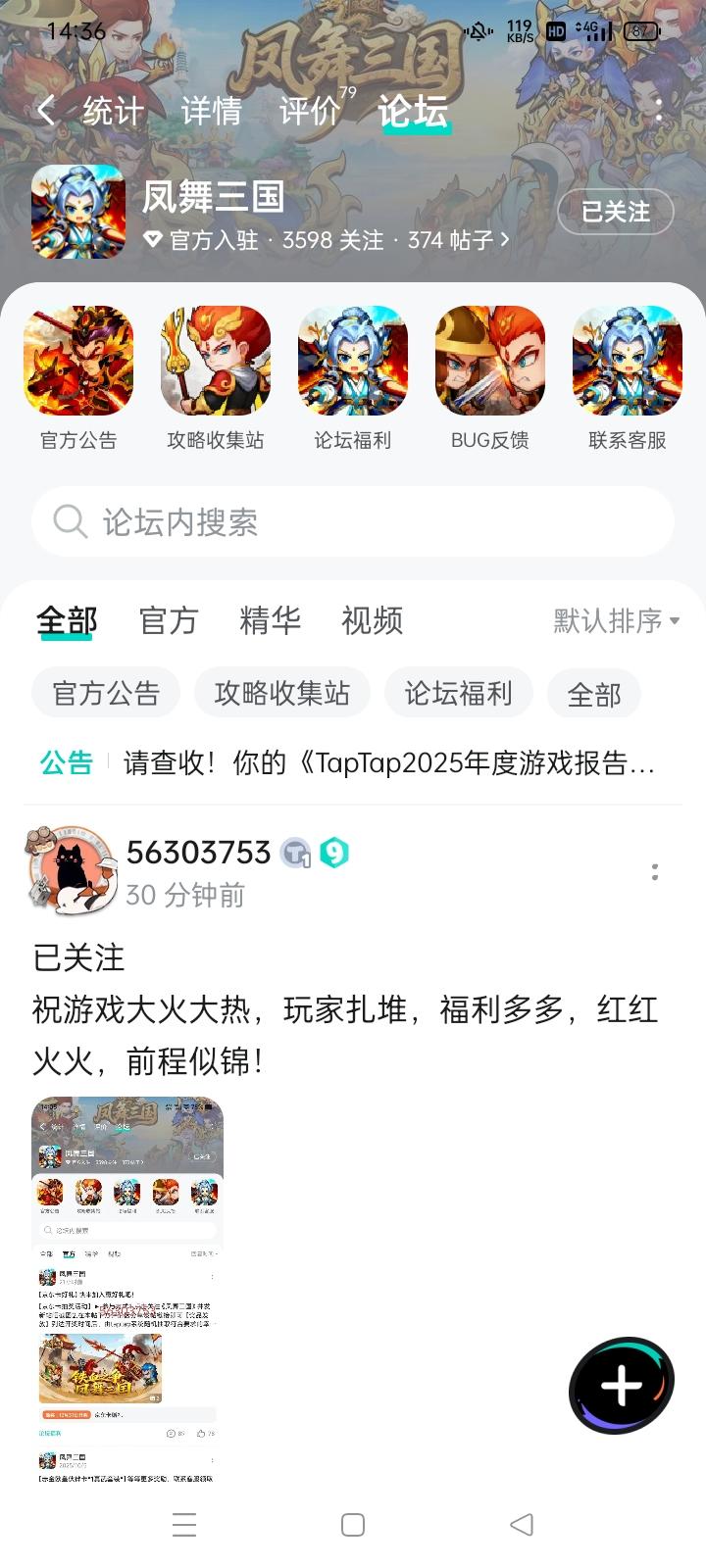Screen dimensions: 706x1568
Task: Open the 官方公告 shortcut icon
Action: [78, 362]
